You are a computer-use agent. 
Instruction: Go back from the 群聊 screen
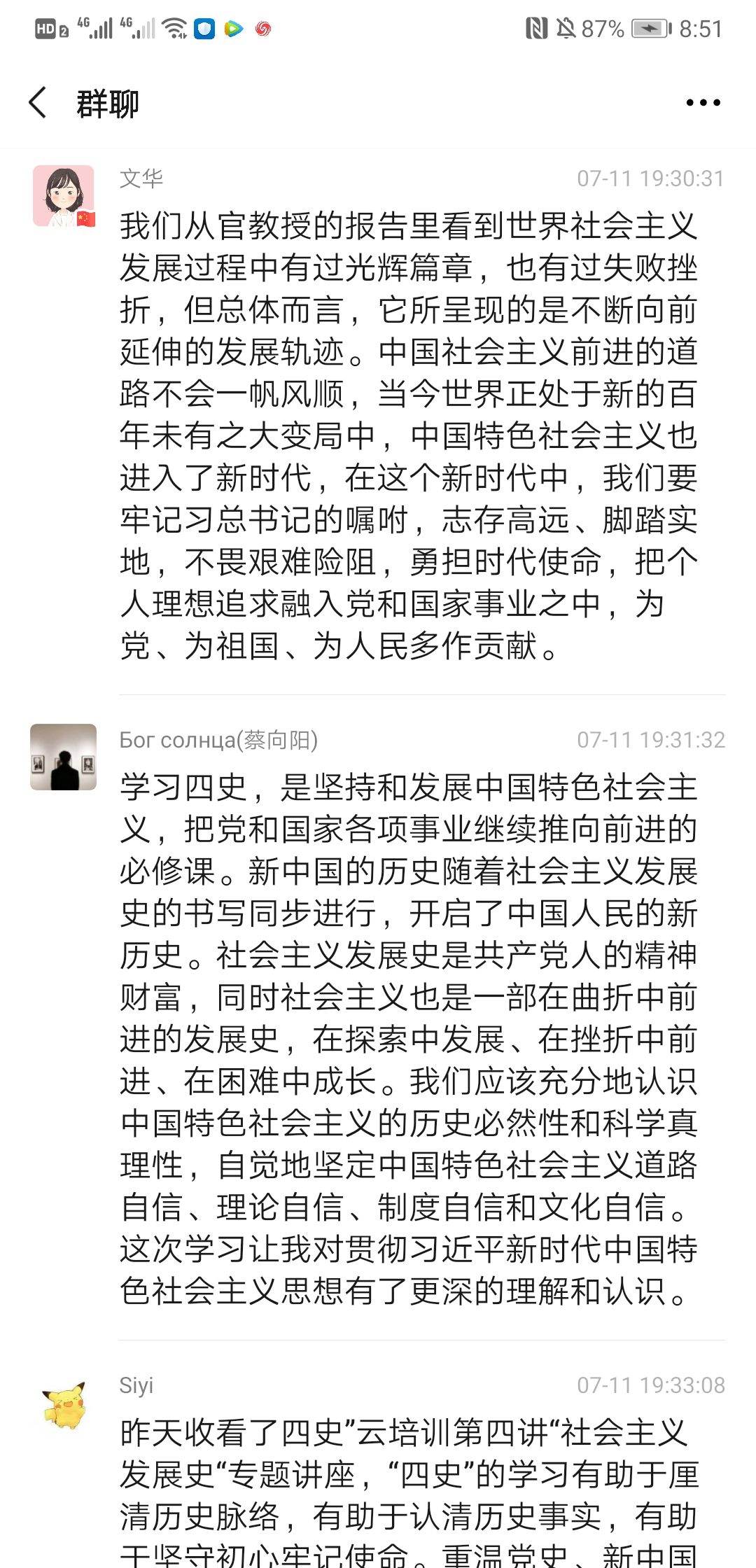[38, 103]
